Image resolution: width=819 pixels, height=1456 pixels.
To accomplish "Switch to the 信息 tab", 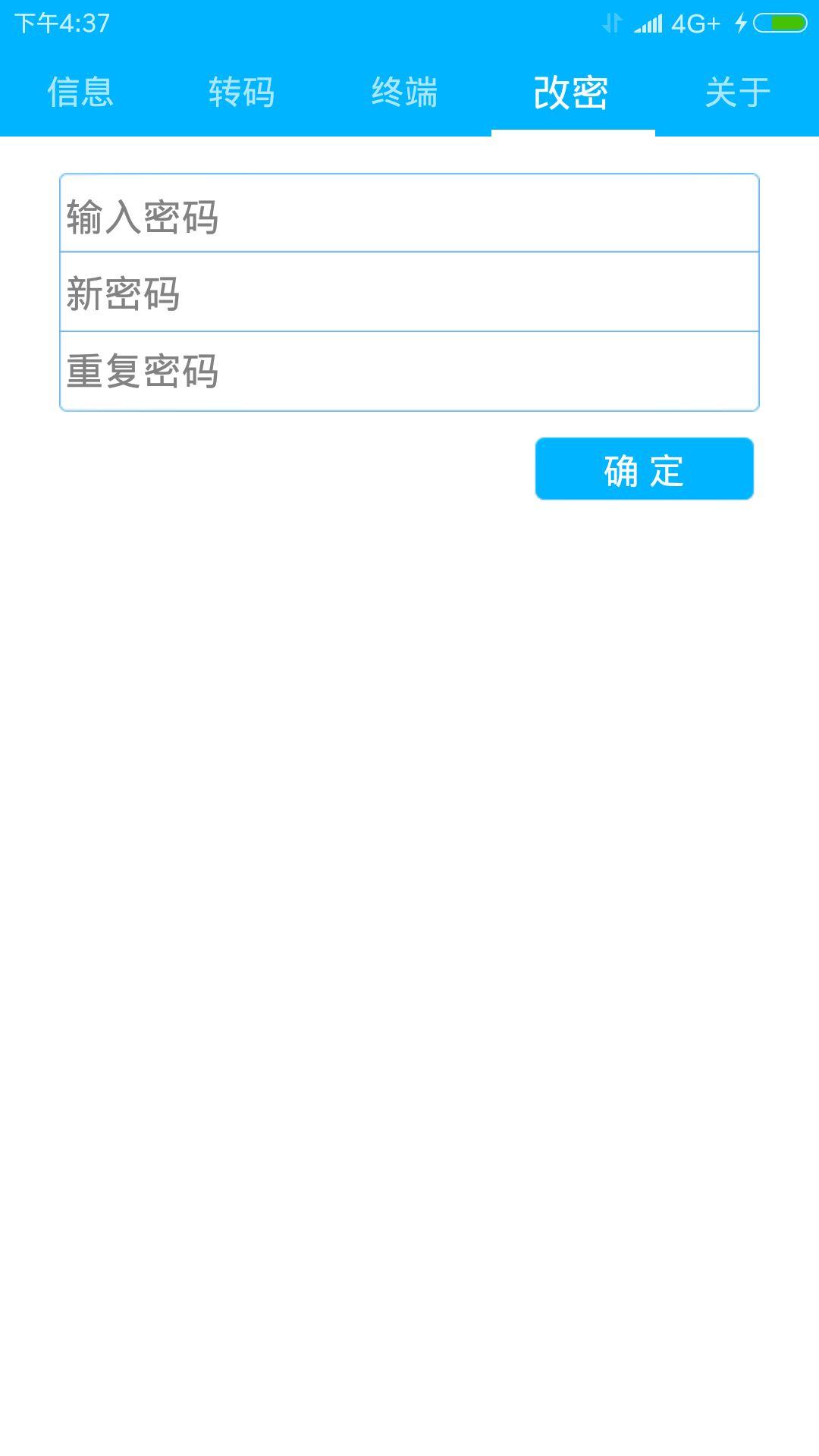I will click(81, 93).
